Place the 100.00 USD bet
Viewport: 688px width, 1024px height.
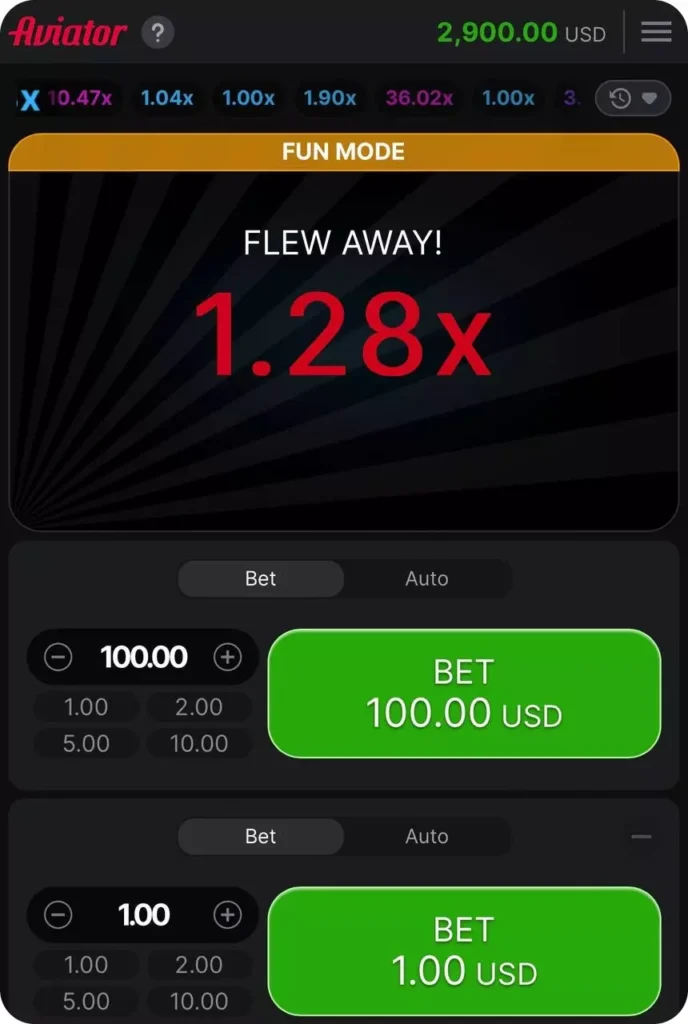[x=464, y=693]
